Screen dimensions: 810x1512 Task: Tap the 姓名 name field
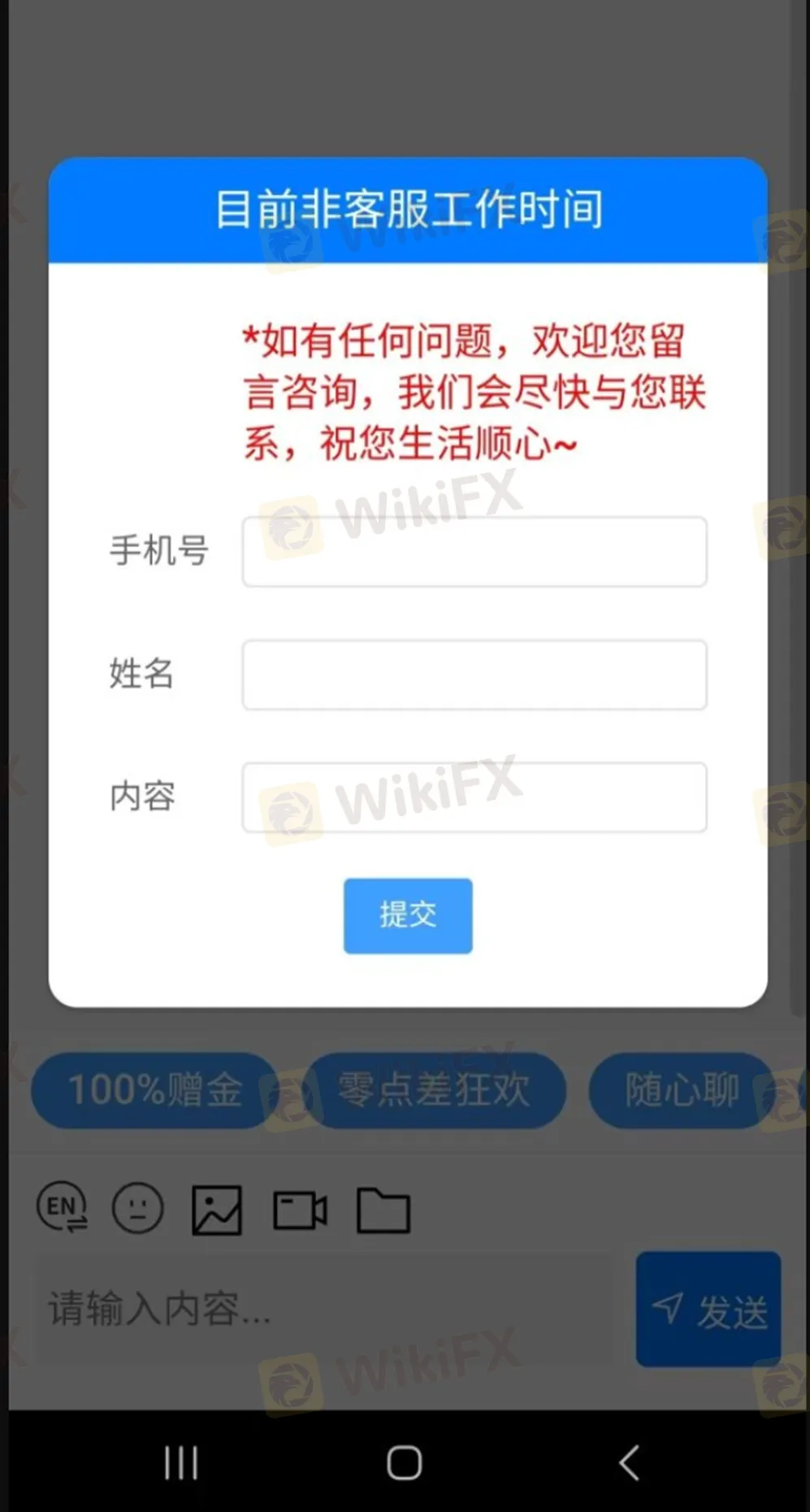[474, 675]
